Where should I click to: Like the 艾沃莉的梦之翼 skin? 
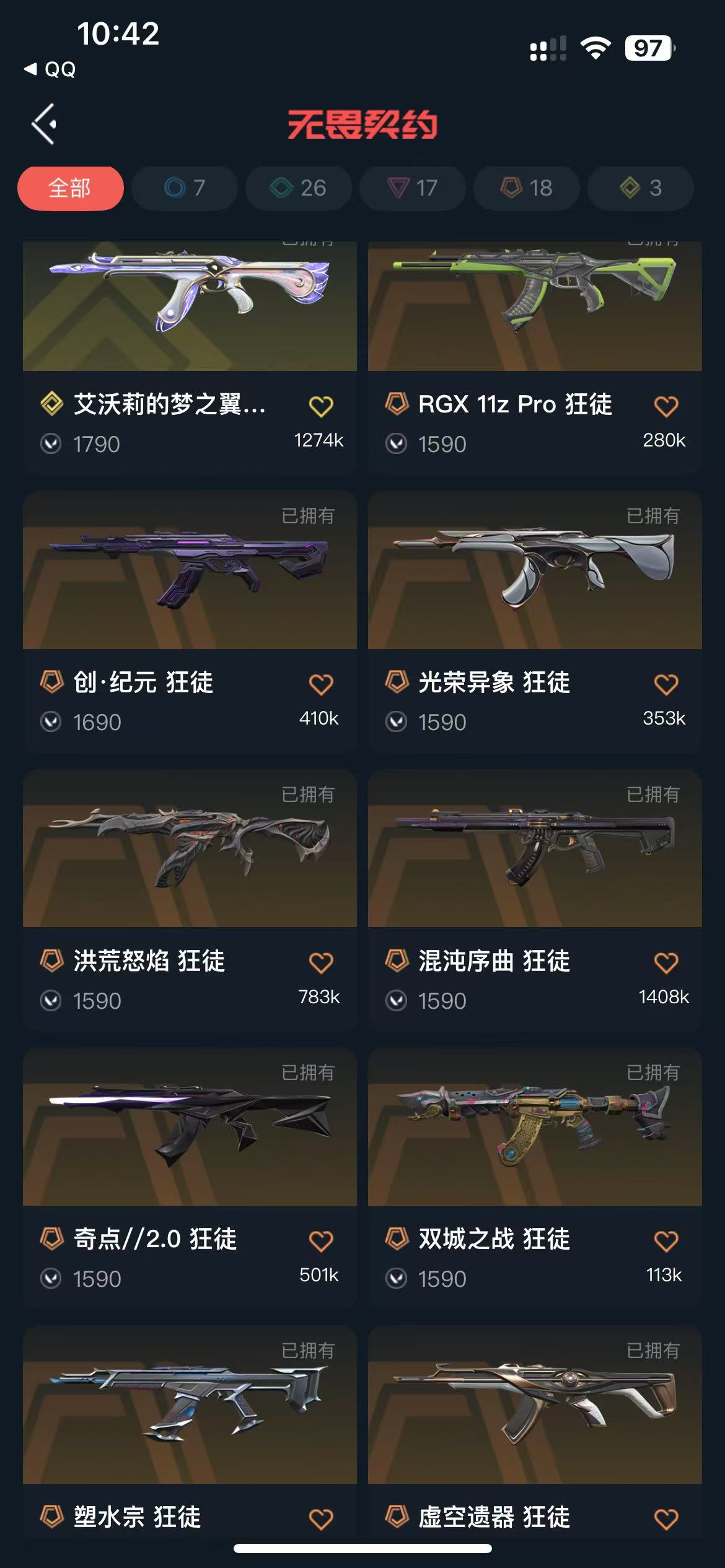coord(321,406)
